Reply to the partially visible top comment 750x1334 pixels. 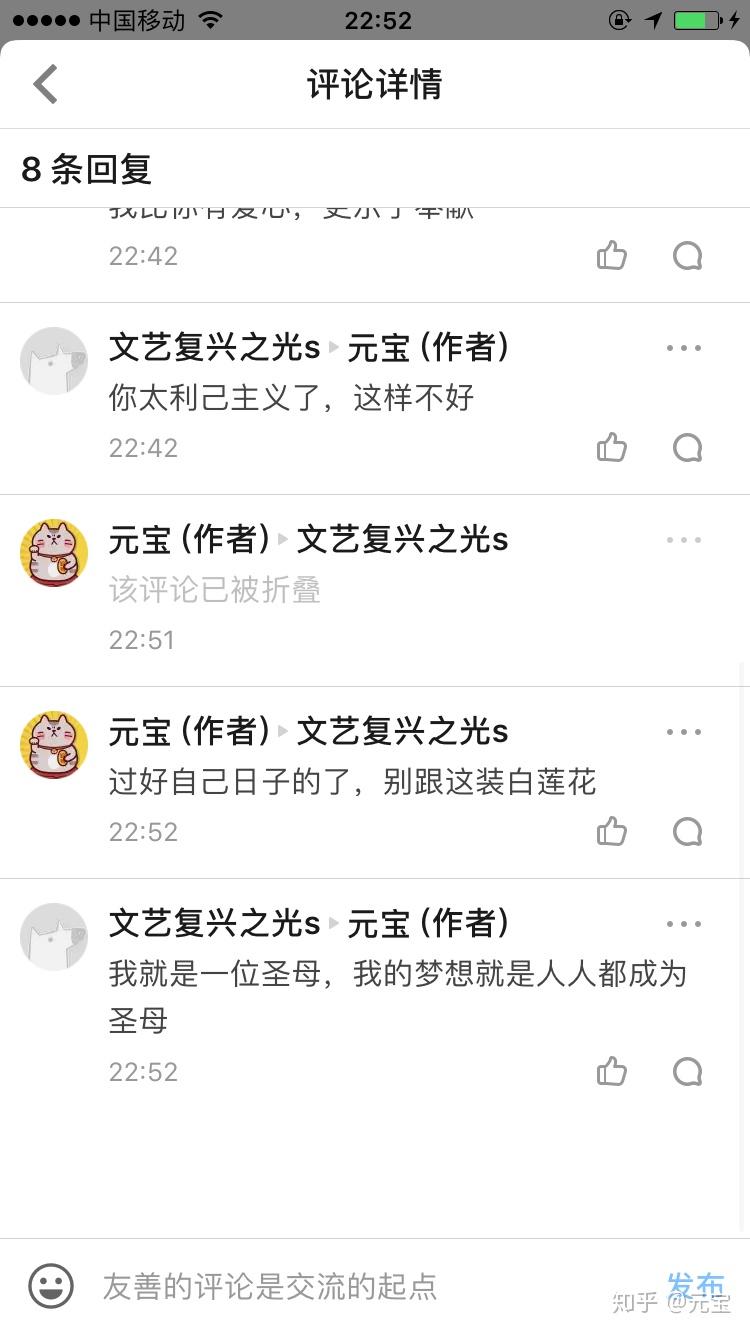click(688, 256)
